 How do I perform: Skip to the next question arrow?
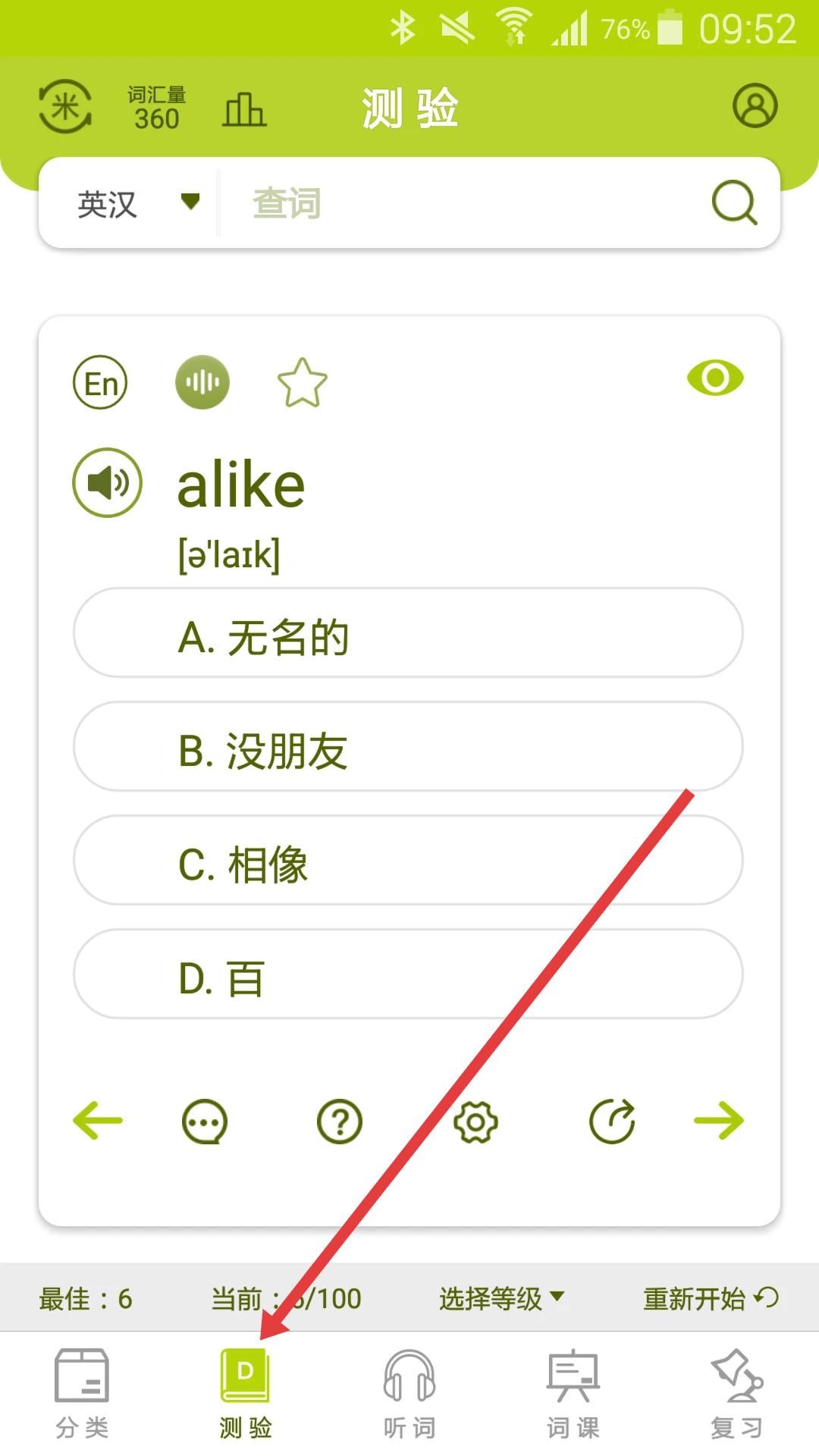click(719, 1121)
